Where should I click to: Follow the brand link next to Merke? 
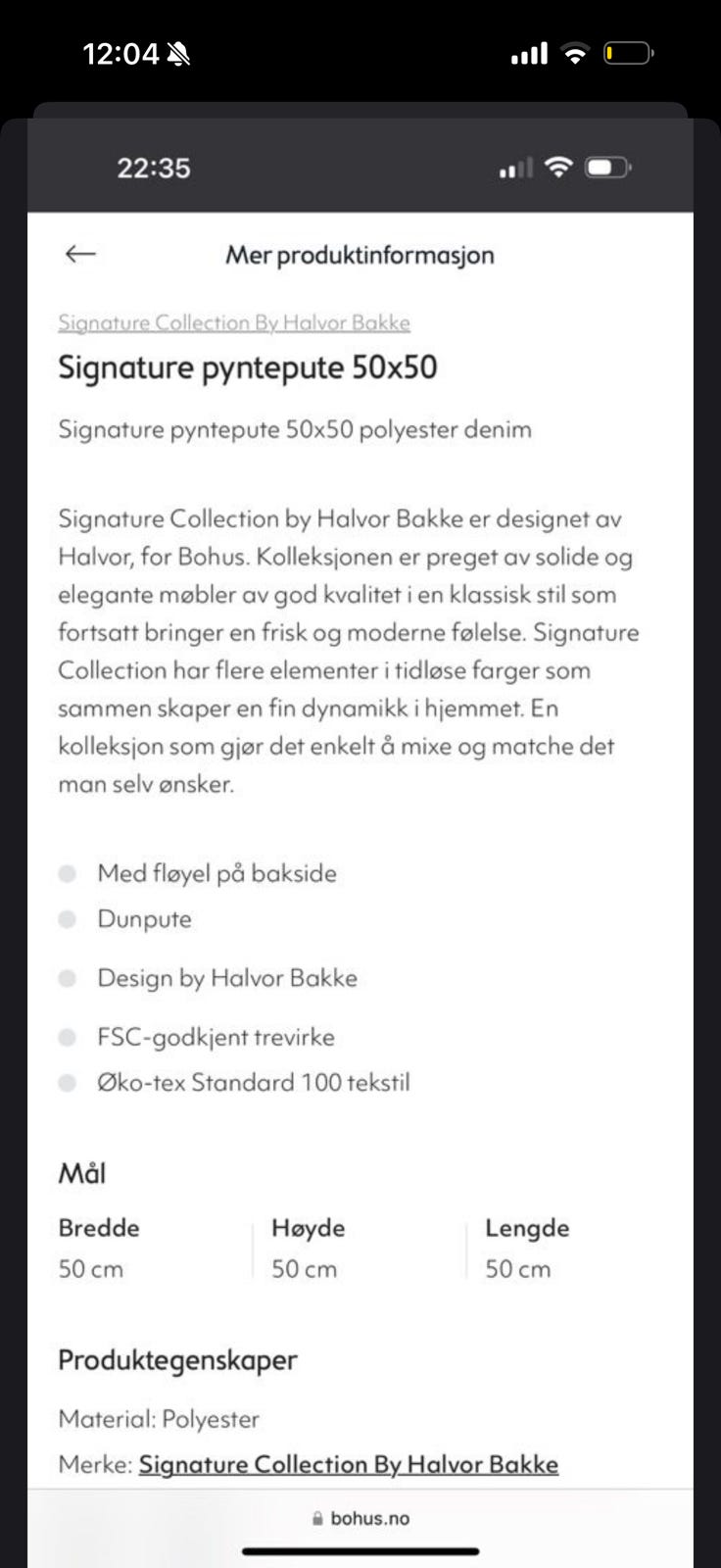click(349, 1463)
